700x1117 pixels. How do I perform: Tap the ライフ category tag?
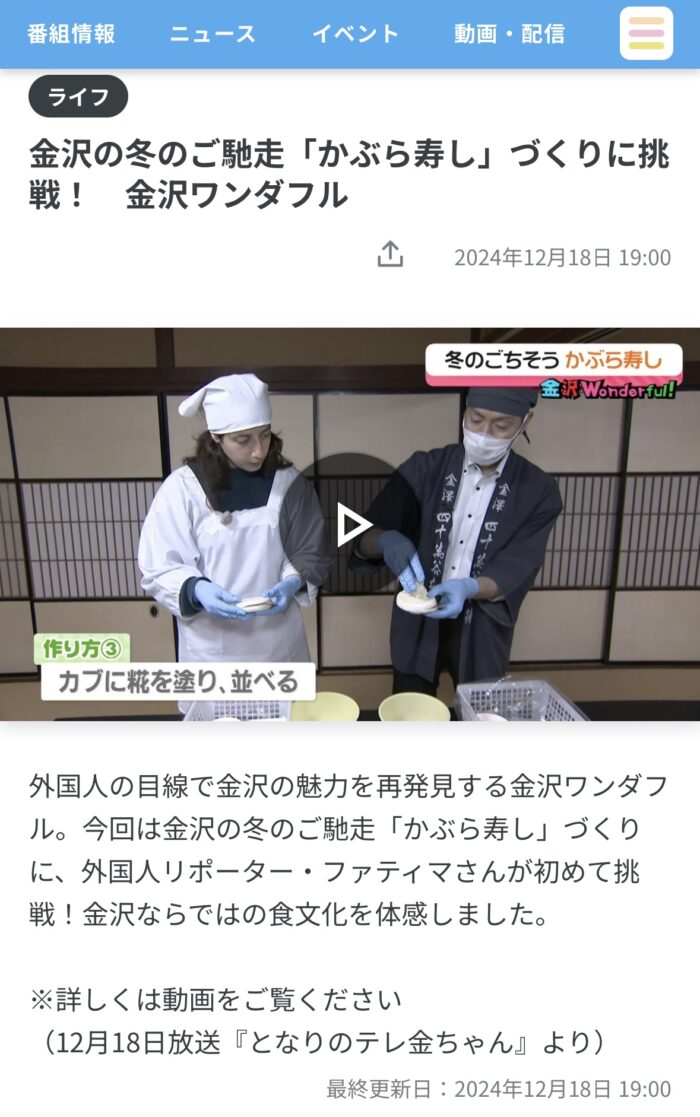point(78,97)
